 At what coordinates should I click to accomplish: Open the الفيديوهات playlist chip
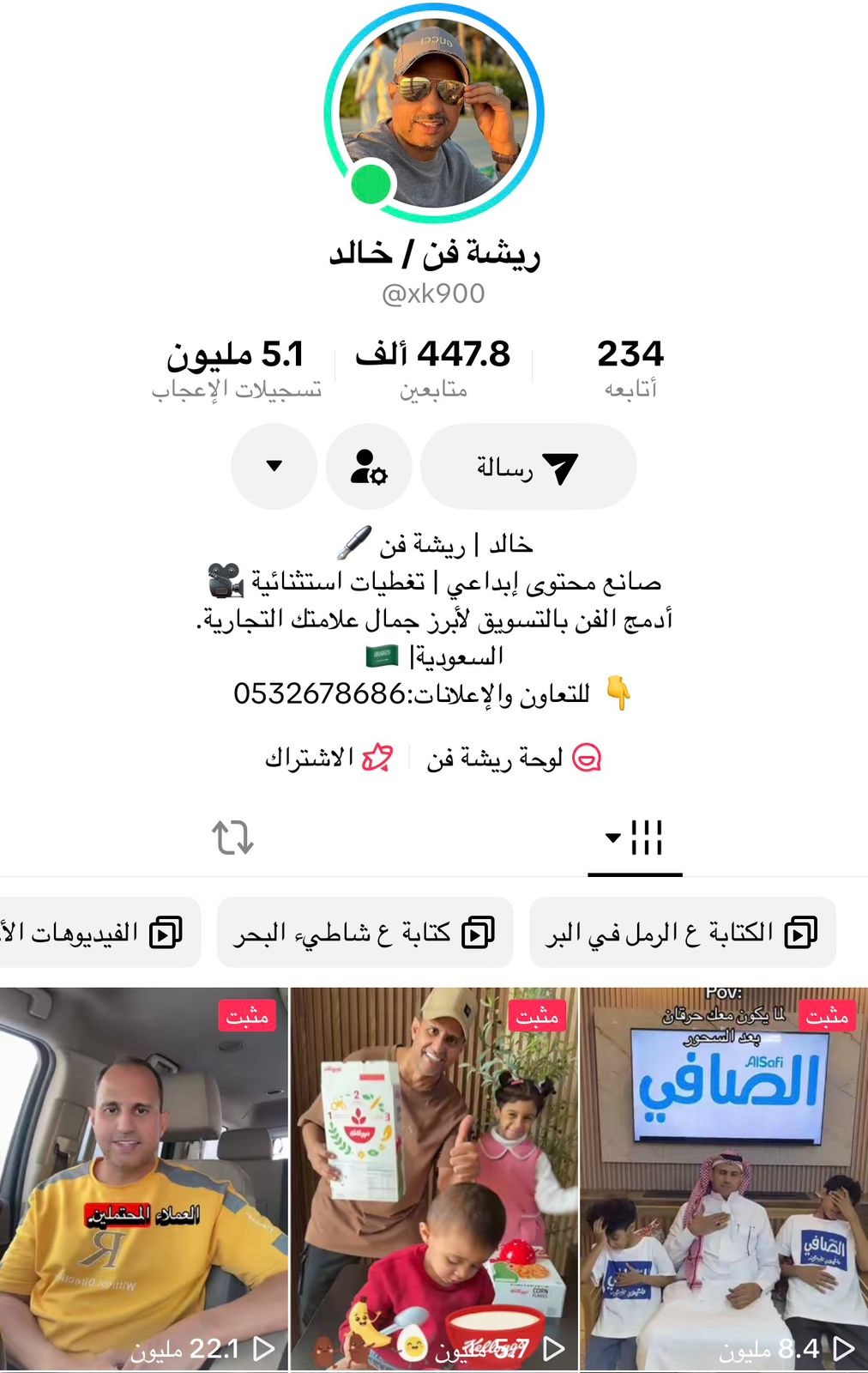coord(99,932)
